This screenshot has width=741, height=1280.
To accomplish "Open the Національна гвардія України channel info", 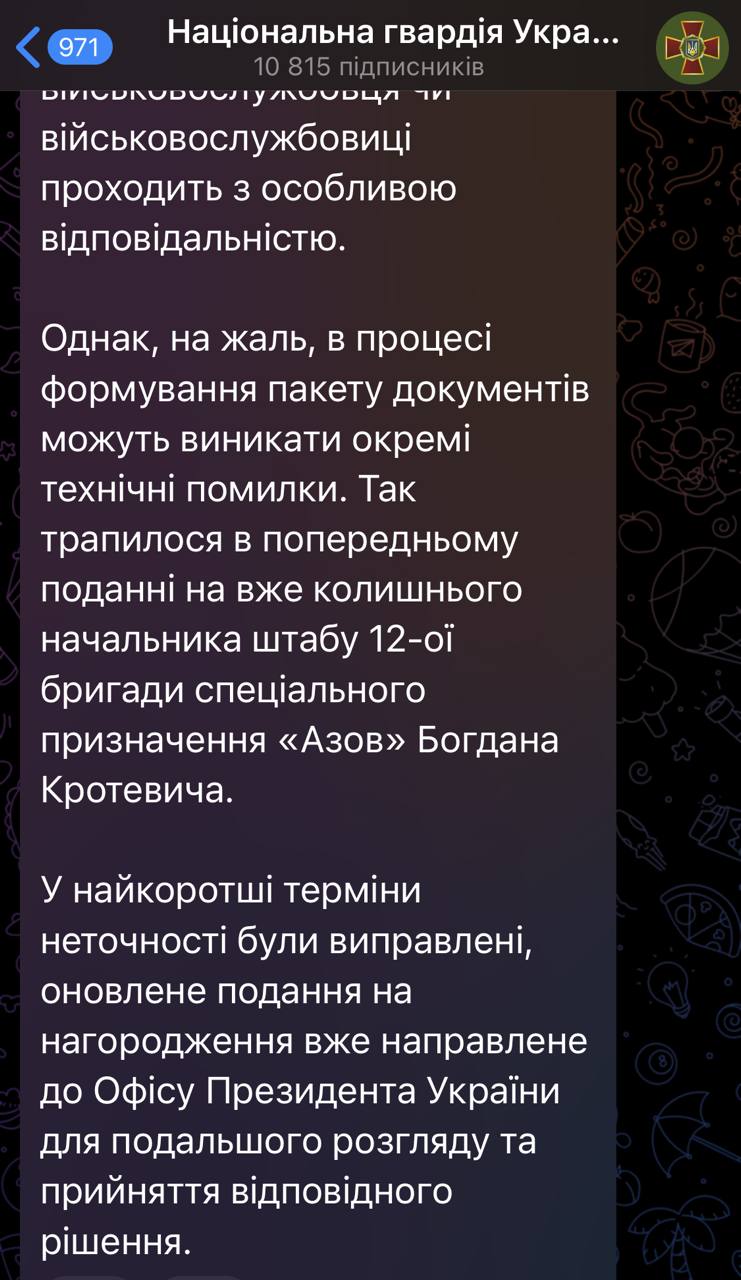I will coord(393,47).
